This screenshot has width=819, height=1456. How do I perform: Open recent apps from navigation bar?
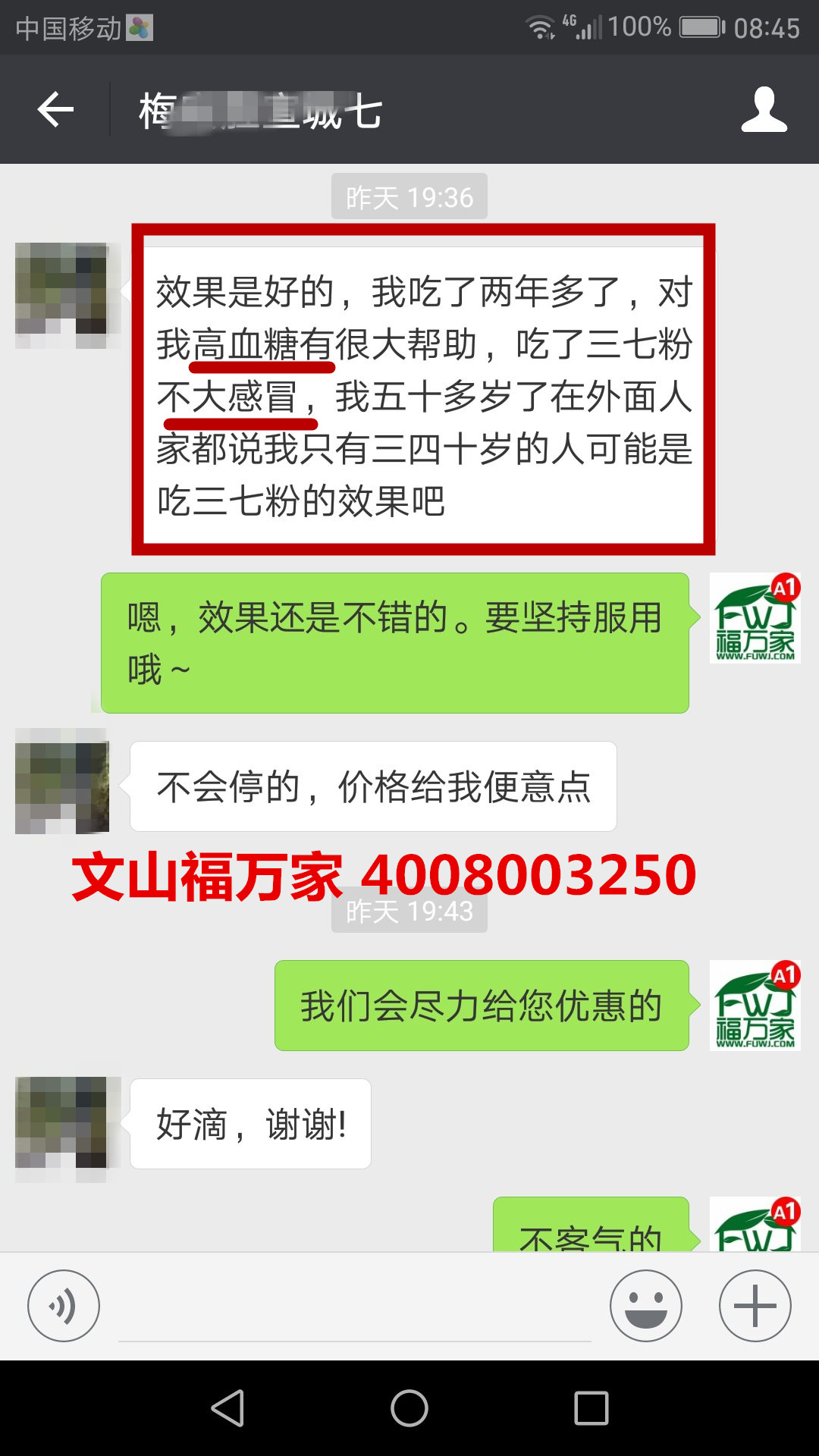point(591,1408)
